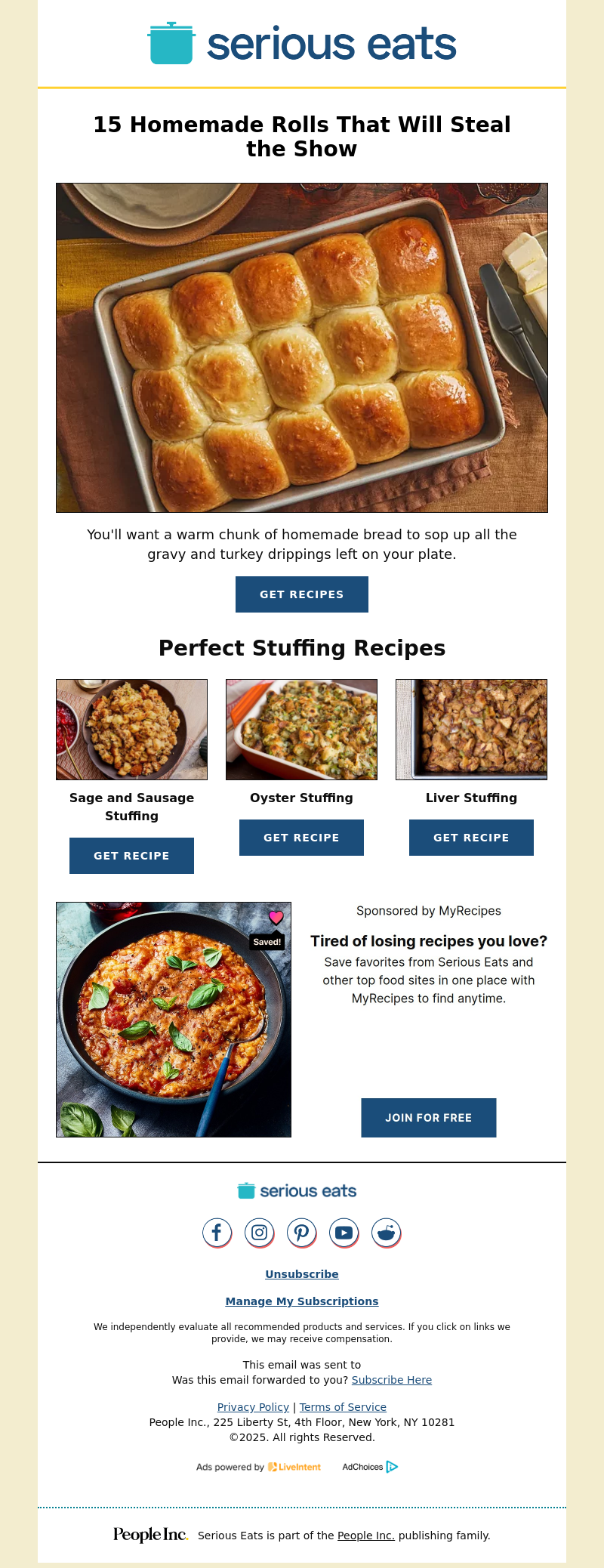Open the Privacy Policy

(253, 1407)
